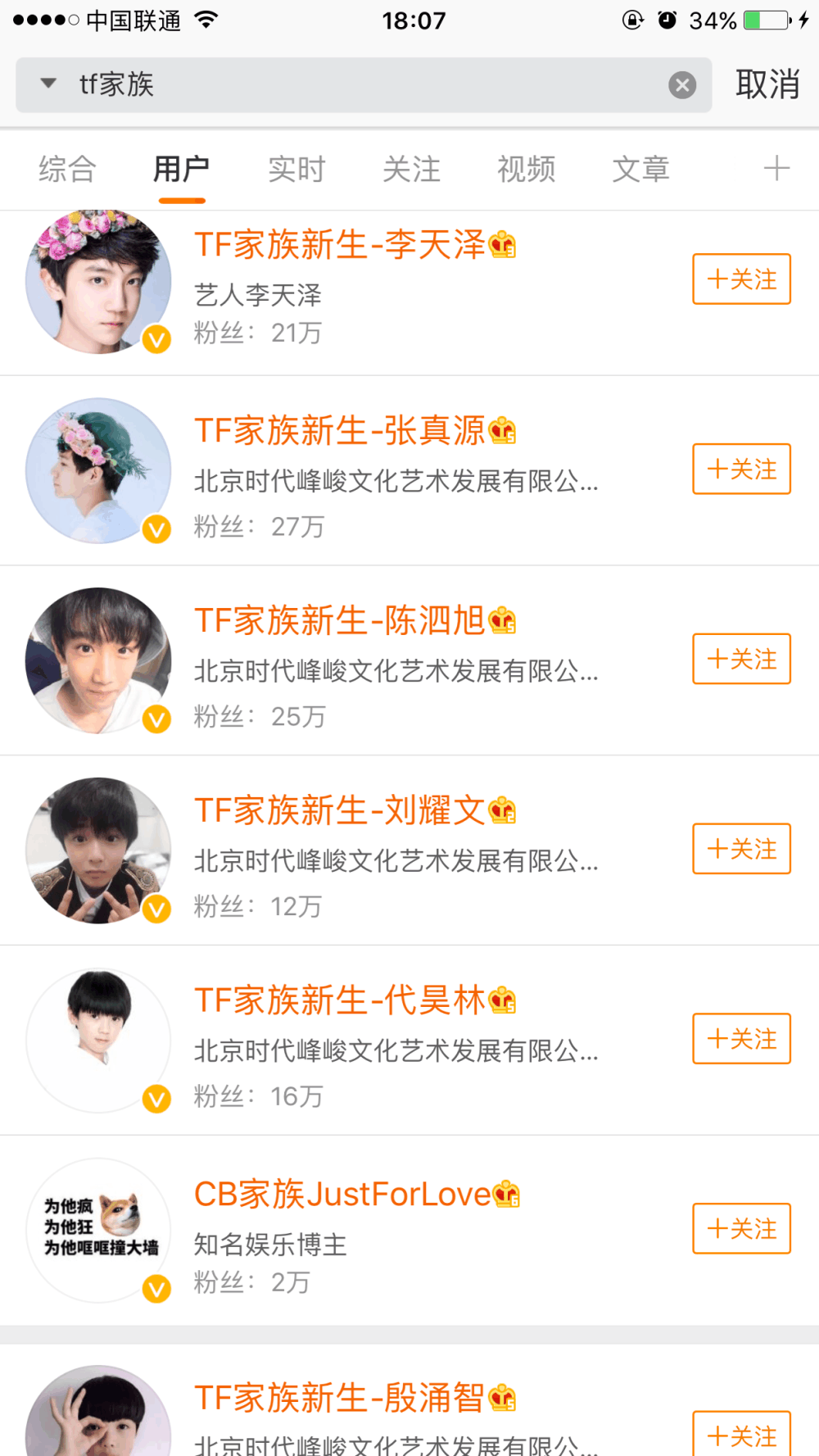Open the profile of TF家族新生-李天泽
This screenshot has height=1456, width=819.
(x=339, y=245)
